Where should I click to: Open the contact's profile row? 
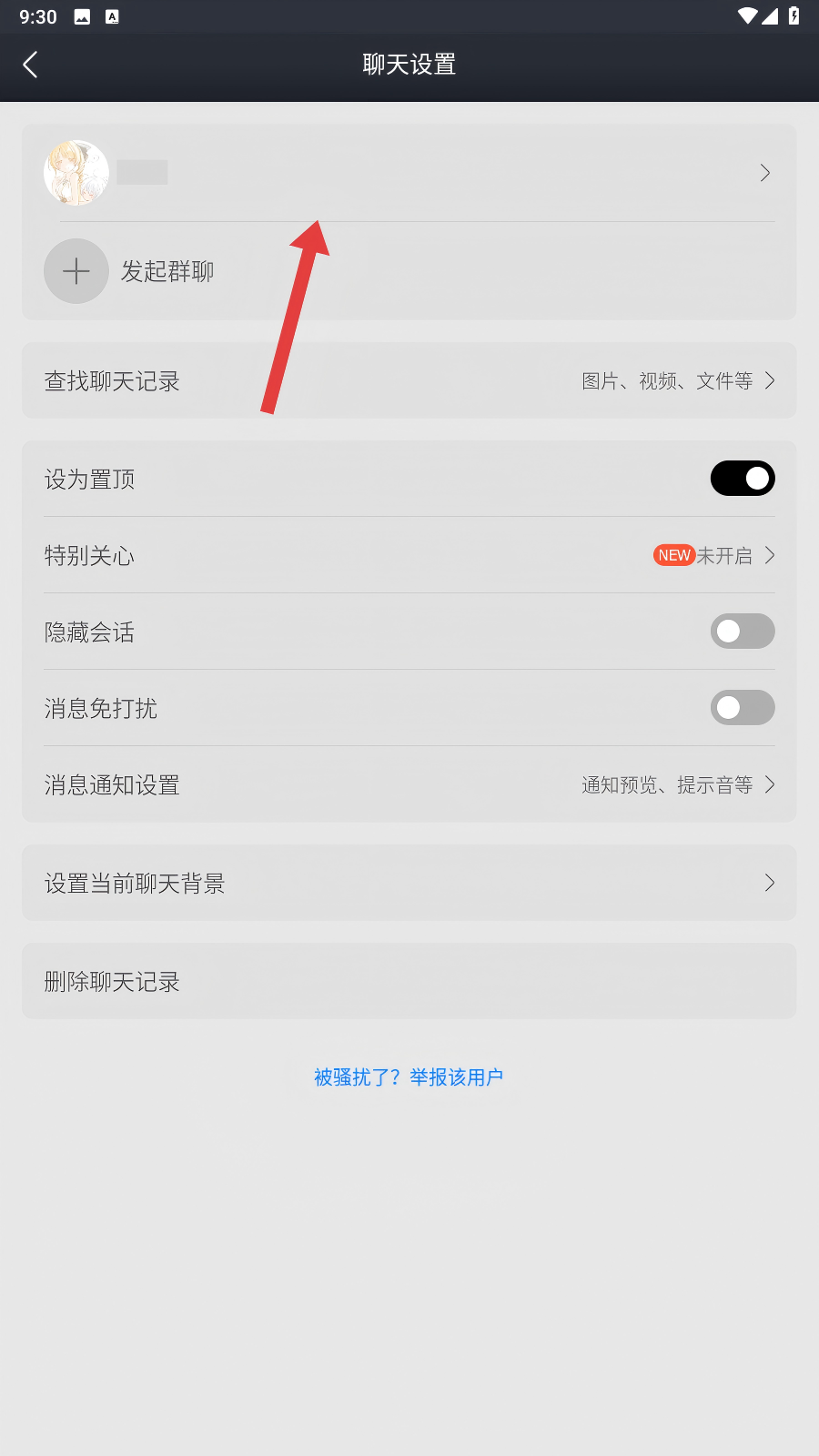[x=409, y=173]
